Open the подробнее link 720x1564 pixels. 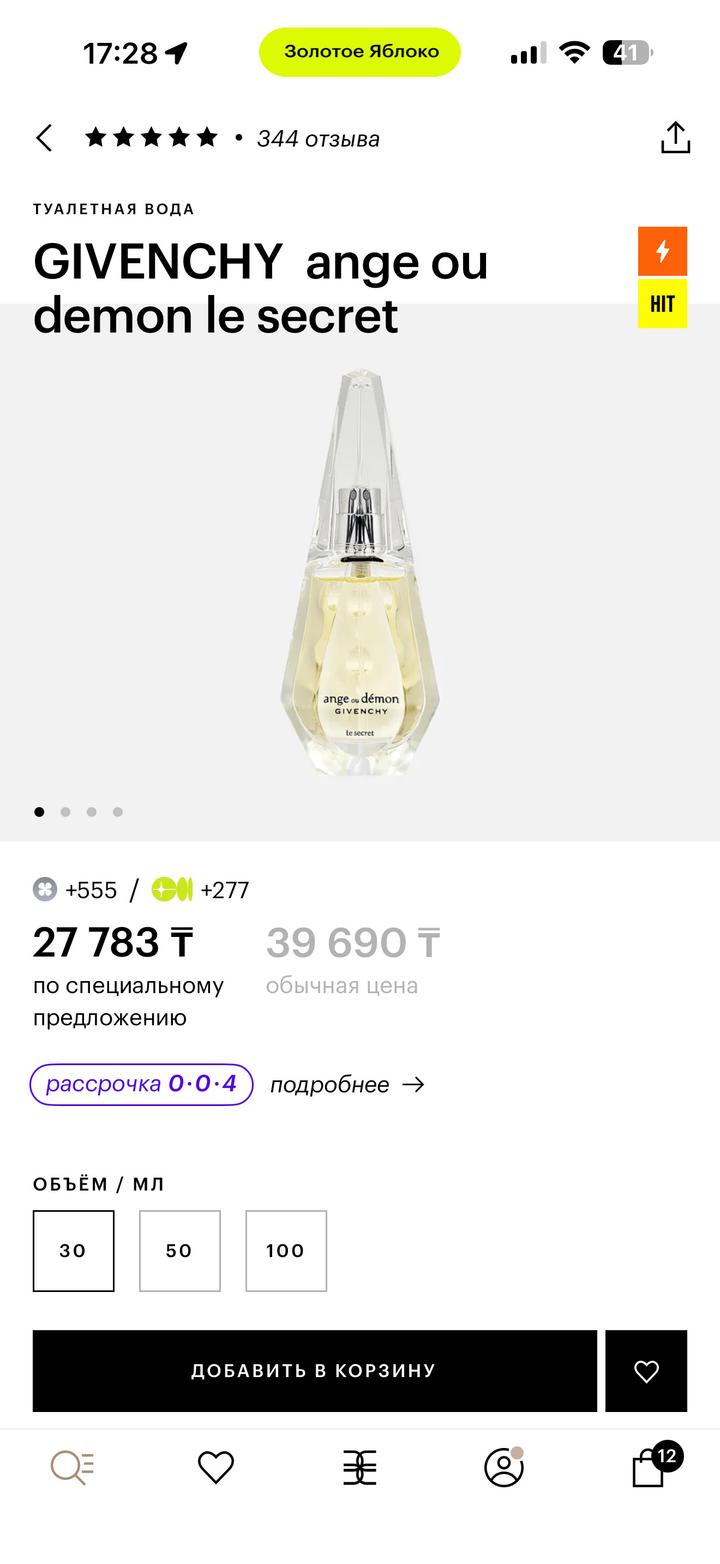click(346, 1085)
